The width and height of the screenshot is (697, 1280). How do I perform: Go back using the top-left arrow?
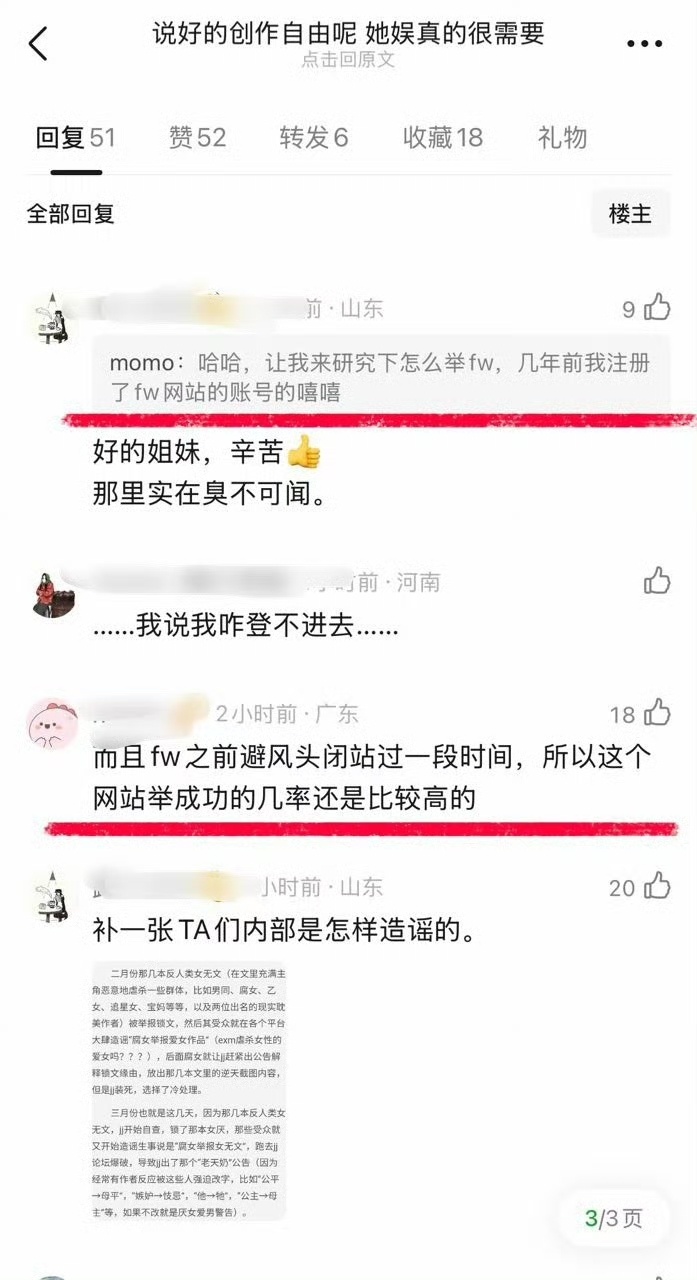pos(38,44)
